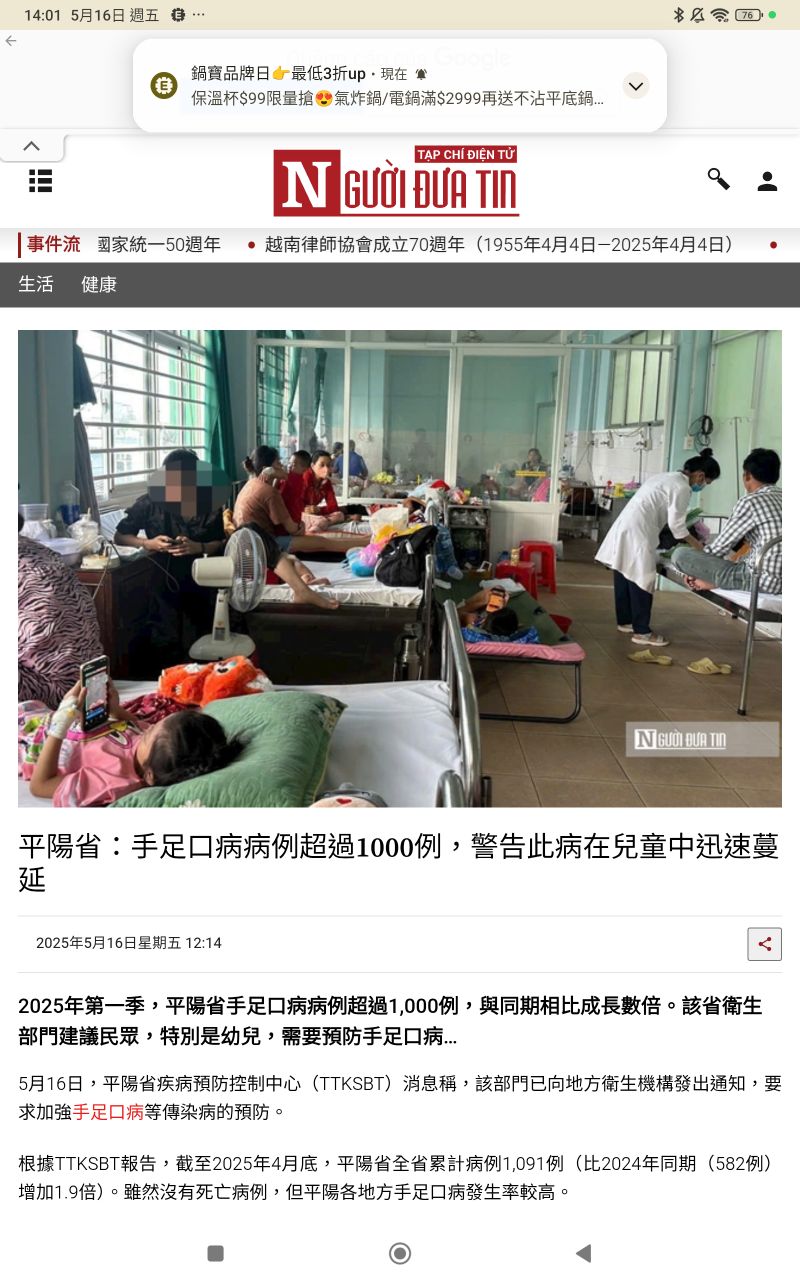
Task: Go to the 生活 section
Action: pos(36,285)
